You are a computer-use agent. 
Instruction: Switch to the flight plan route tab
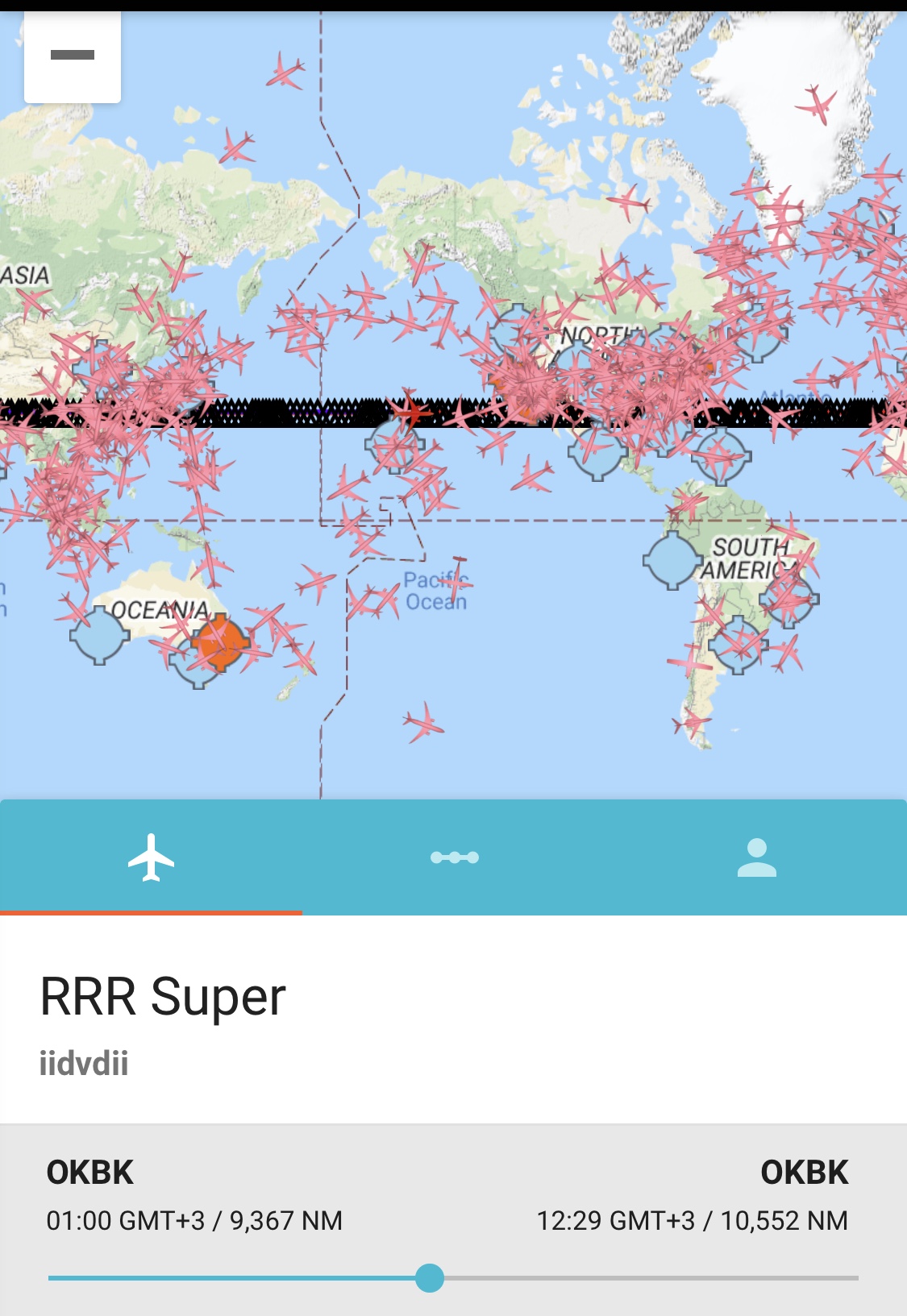(454, 857)
